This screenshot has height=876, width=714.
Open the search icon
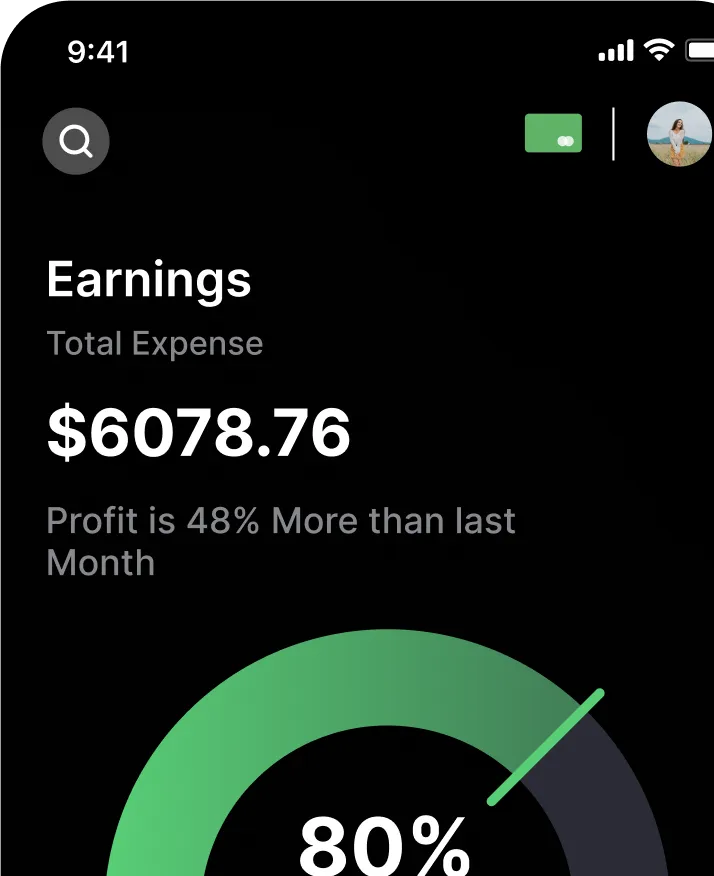pyautogui.click(x=76, y=141)
